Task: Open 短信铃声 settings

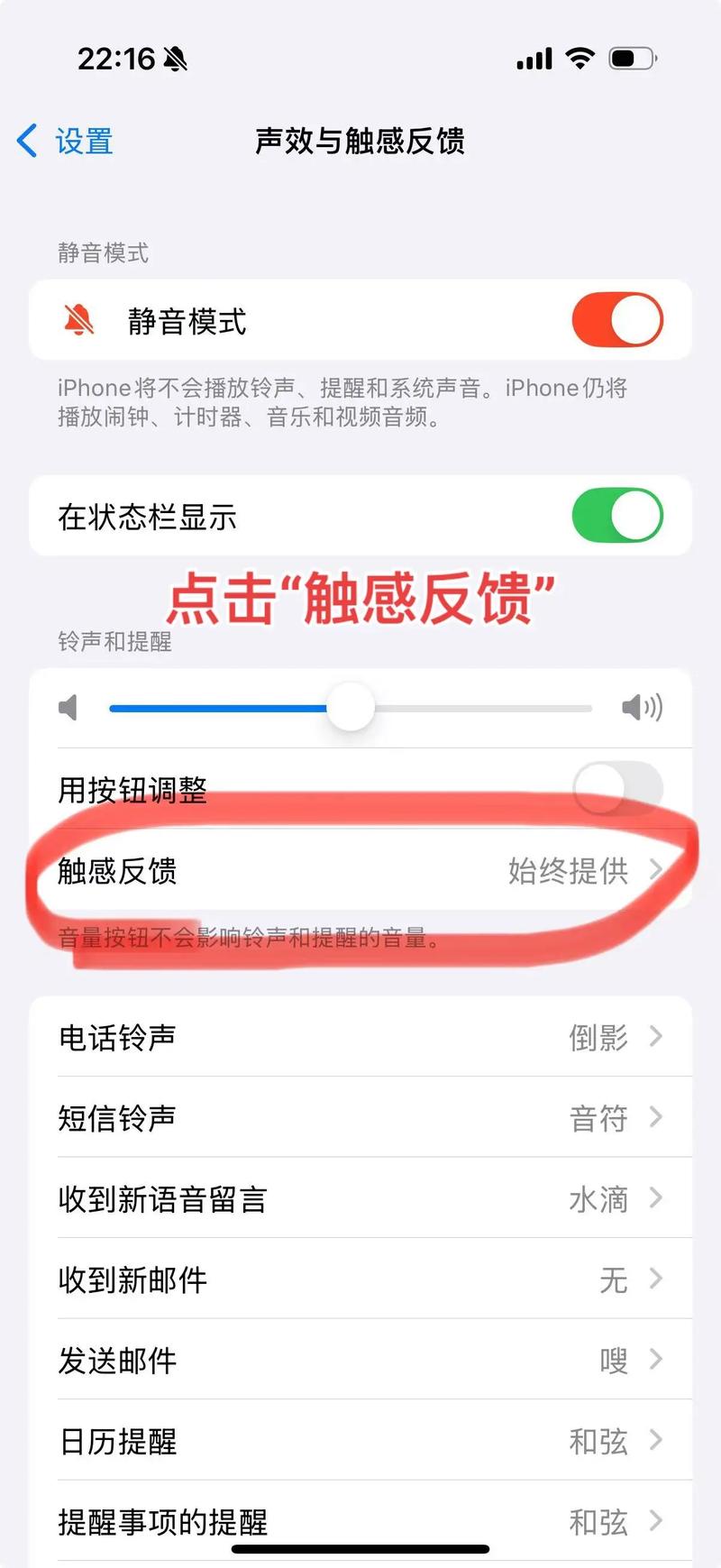Action: (360, 1118)
